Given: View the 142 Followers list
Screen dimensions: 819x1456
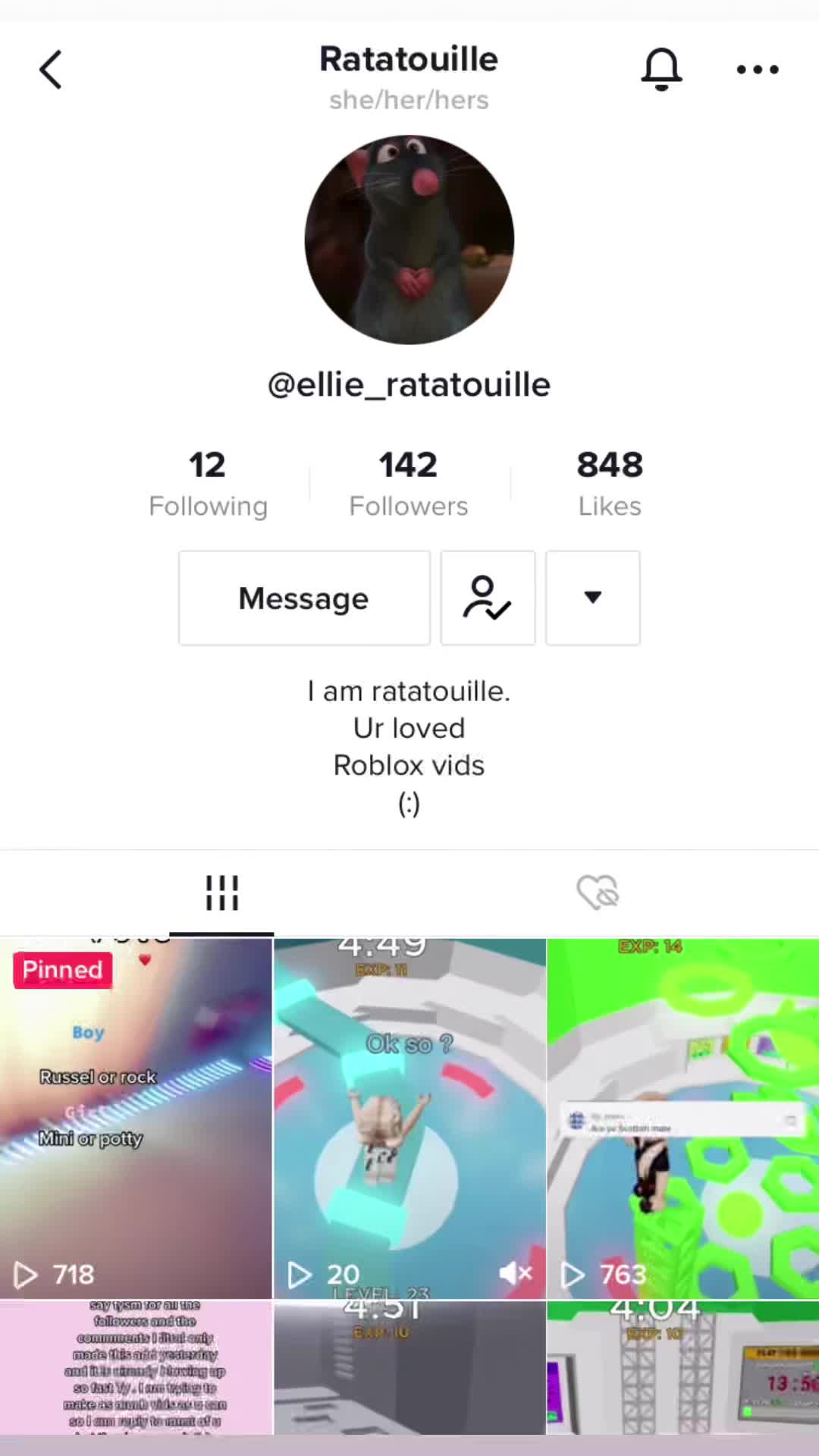Looking at the screenshot, I should point(409,483).
